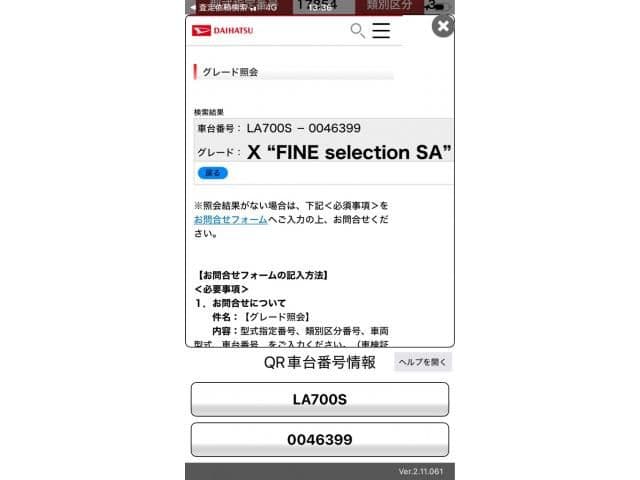Screen dimensions: 640x480
Task: Select the 0046399 chassis number button
Action: (319, 439)
